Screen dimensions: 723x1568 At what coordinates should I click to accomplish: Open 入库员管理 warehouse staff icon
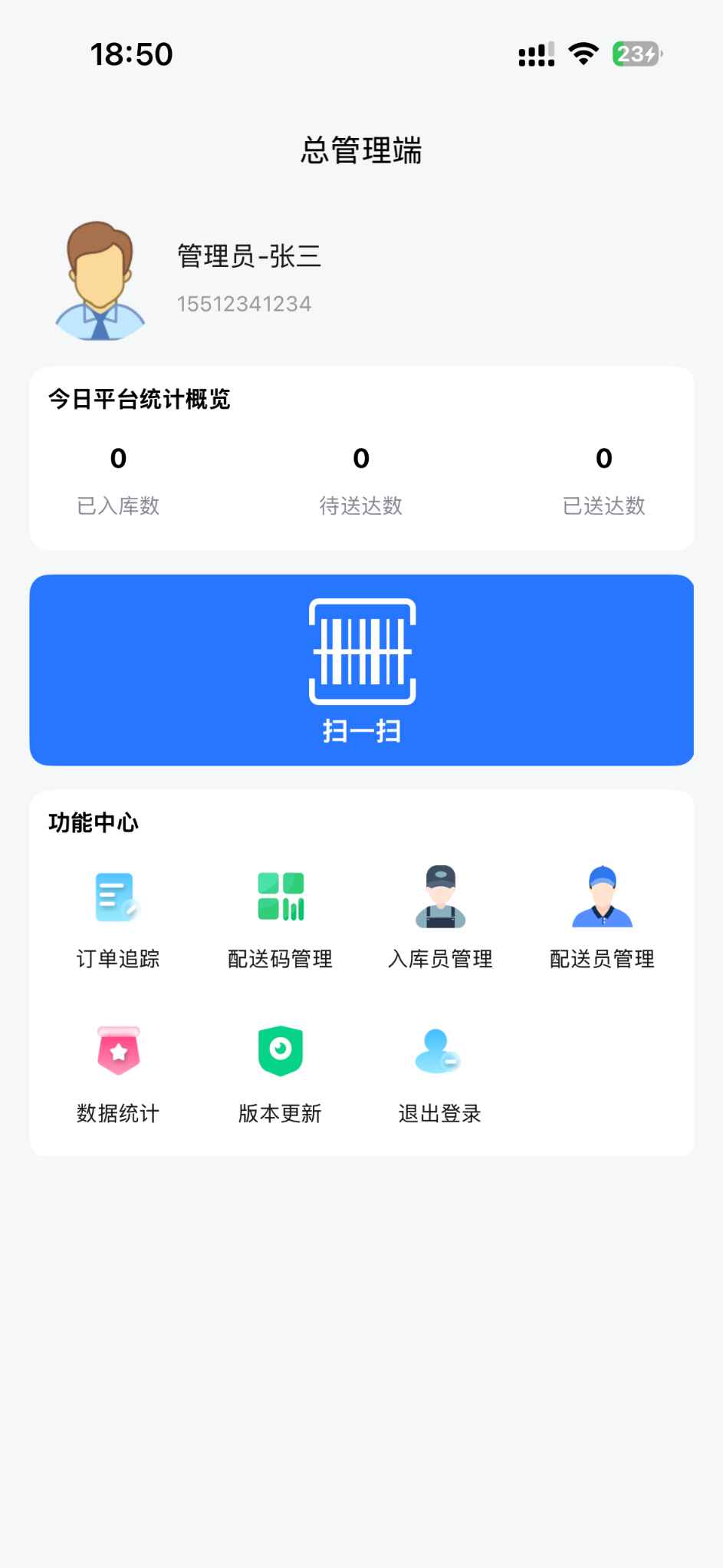(440, 898)
